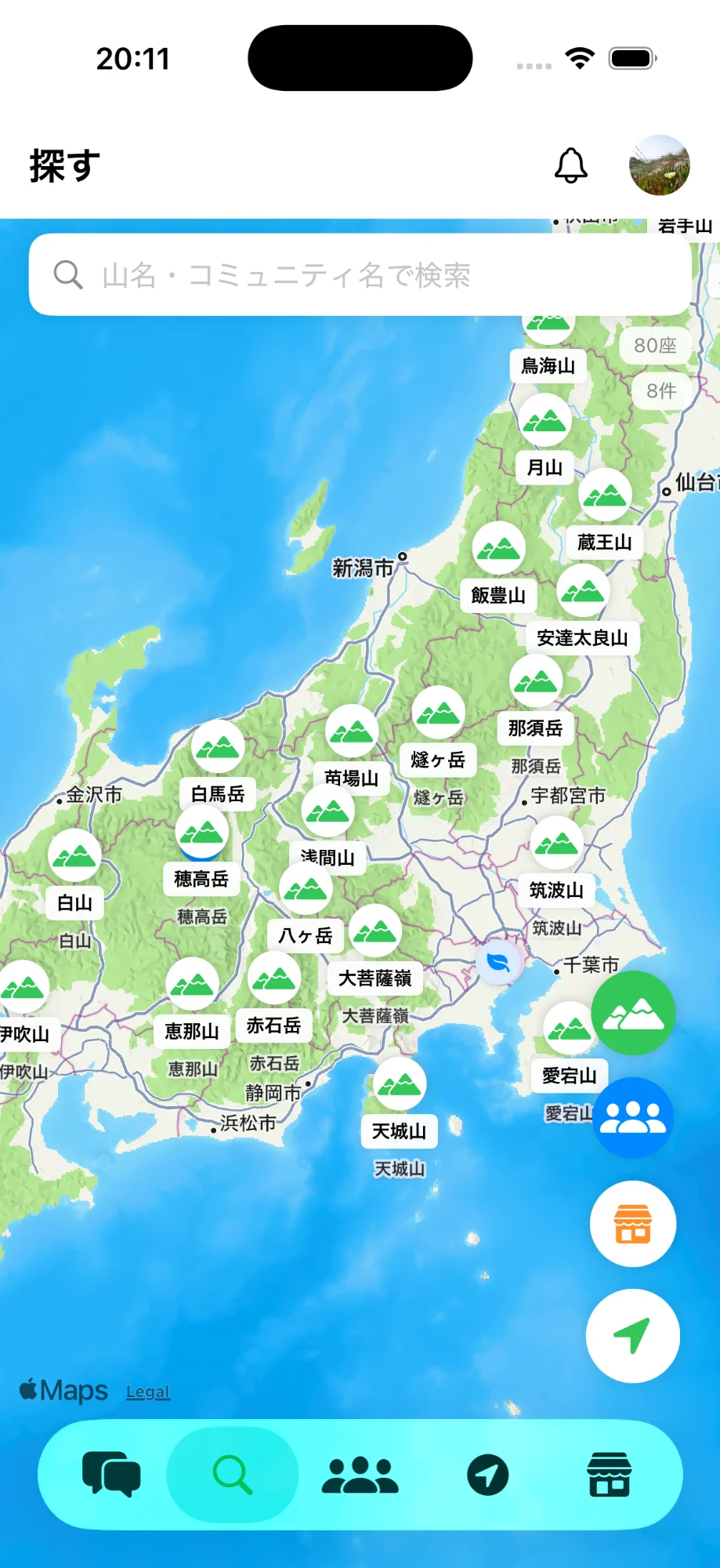Tap the current location arrow button
Viewport: 720px width, 1568px height.
click(632, 1337)
